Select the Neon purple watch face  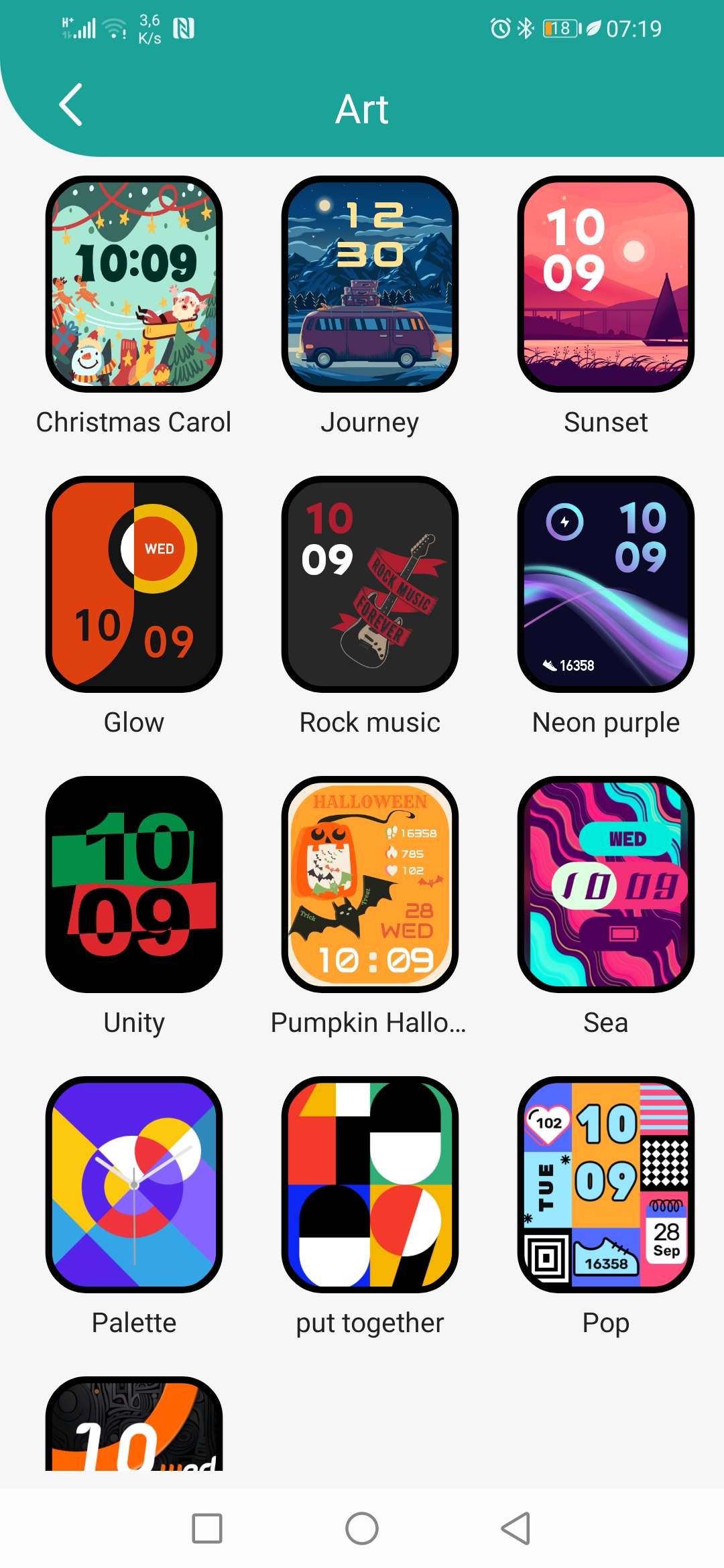click(605, 584)
